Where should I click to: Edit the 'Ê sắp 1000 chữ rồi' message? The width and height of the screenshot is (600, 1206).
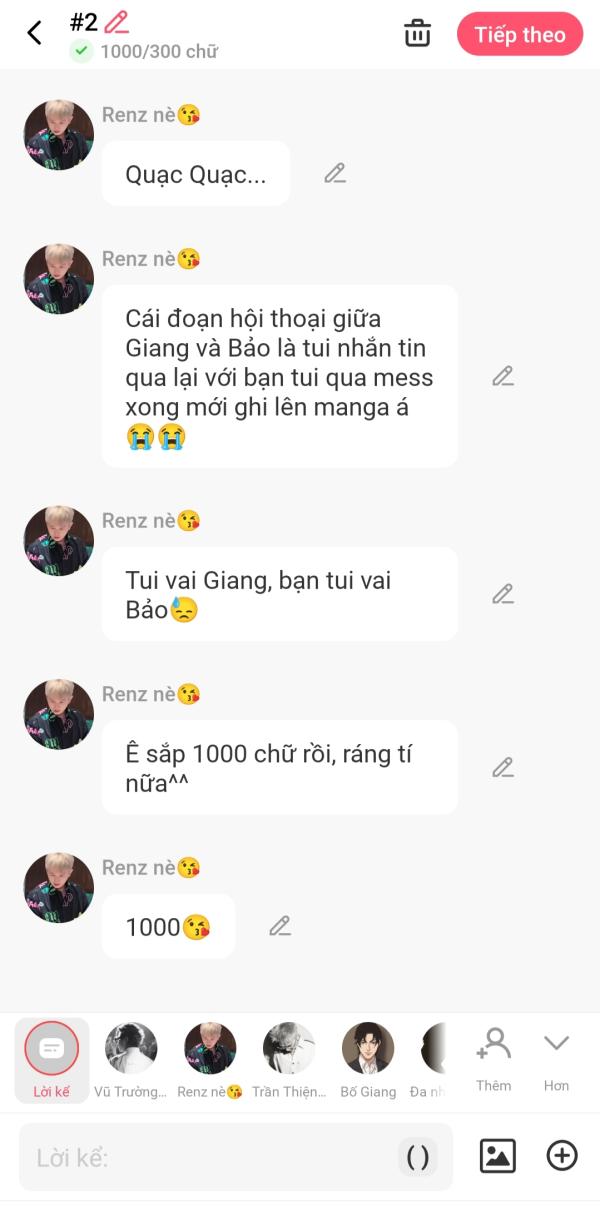[x=503, y=767]
